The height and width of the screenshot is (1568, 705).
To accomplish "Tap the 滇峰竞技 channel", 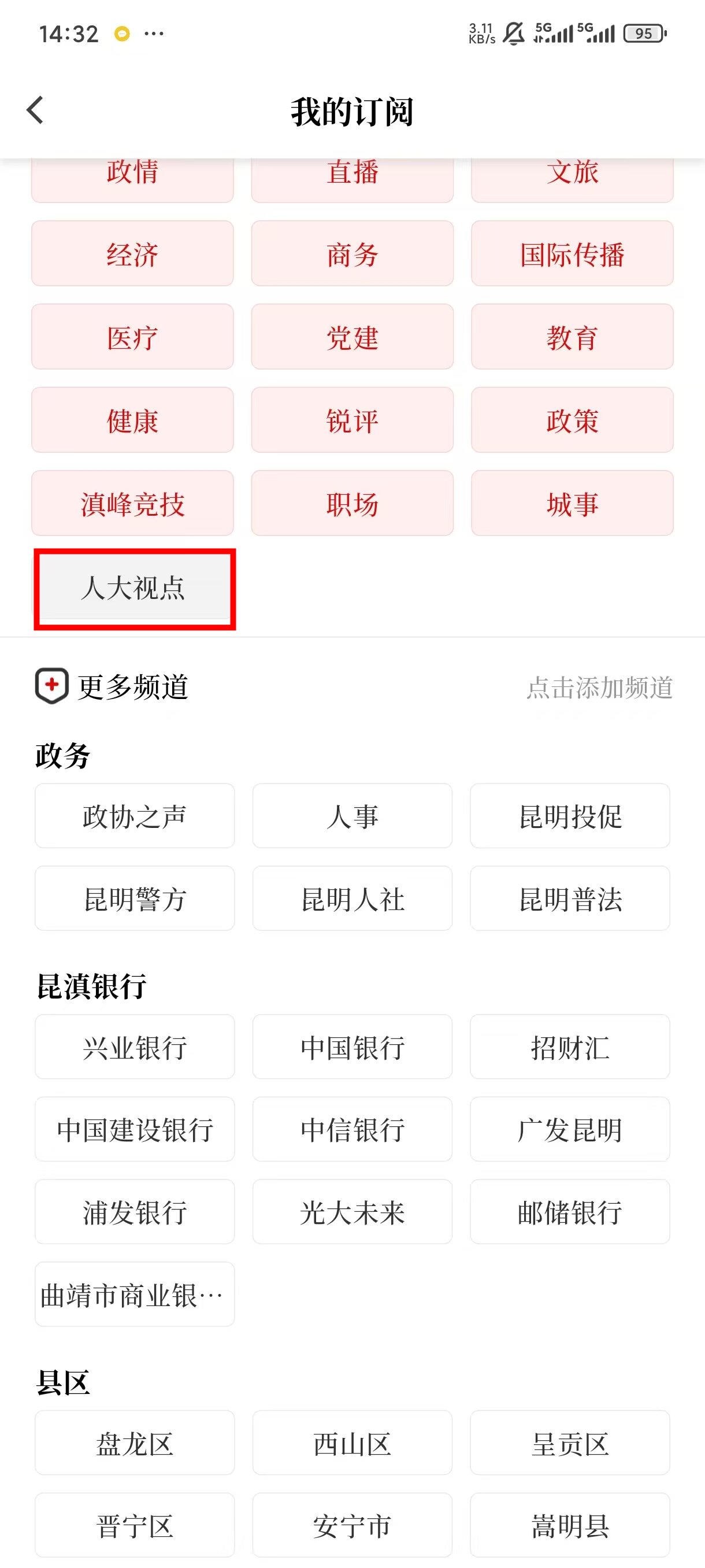I will point(132,504).
